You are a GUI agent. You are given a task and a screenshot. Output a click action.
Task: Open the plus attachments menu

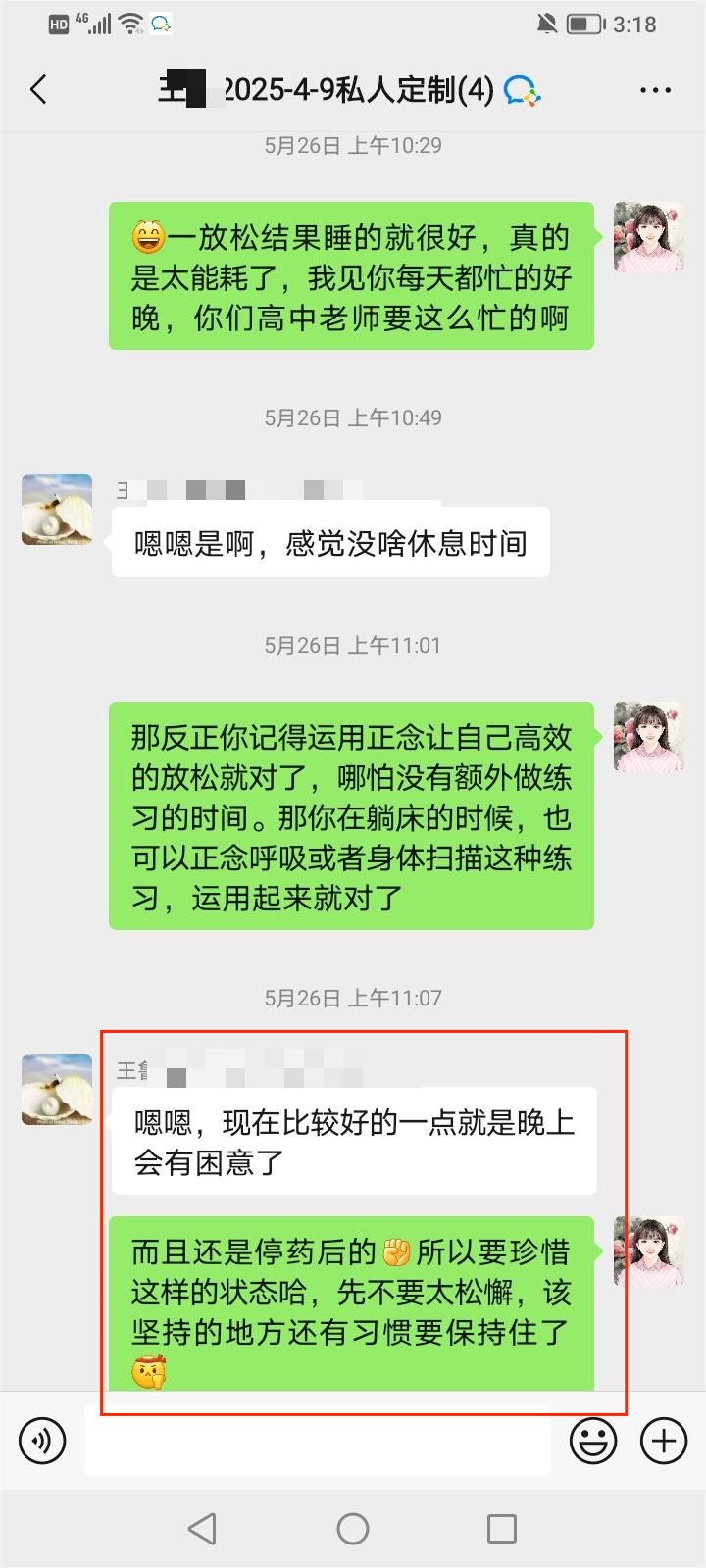coord(664,1441)
